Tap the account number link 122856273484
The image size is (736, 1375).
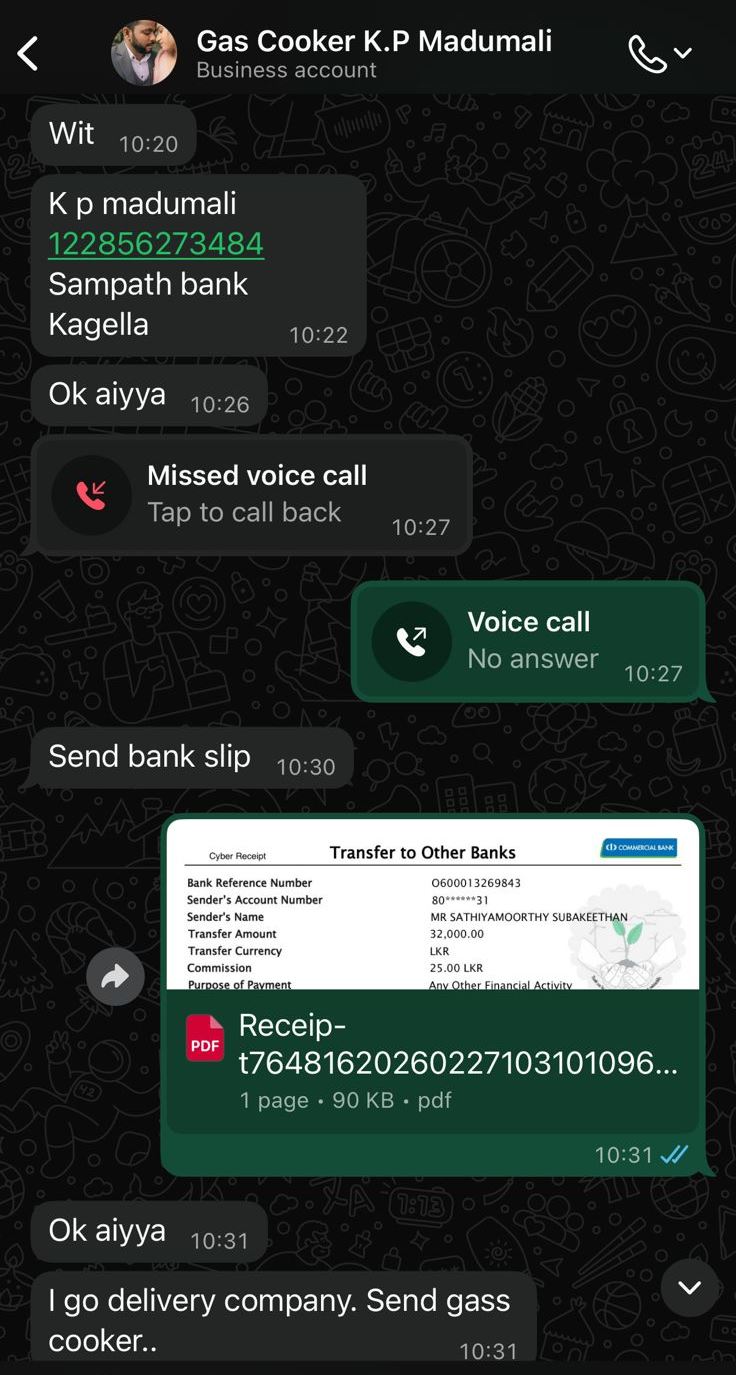coord(156,244)
